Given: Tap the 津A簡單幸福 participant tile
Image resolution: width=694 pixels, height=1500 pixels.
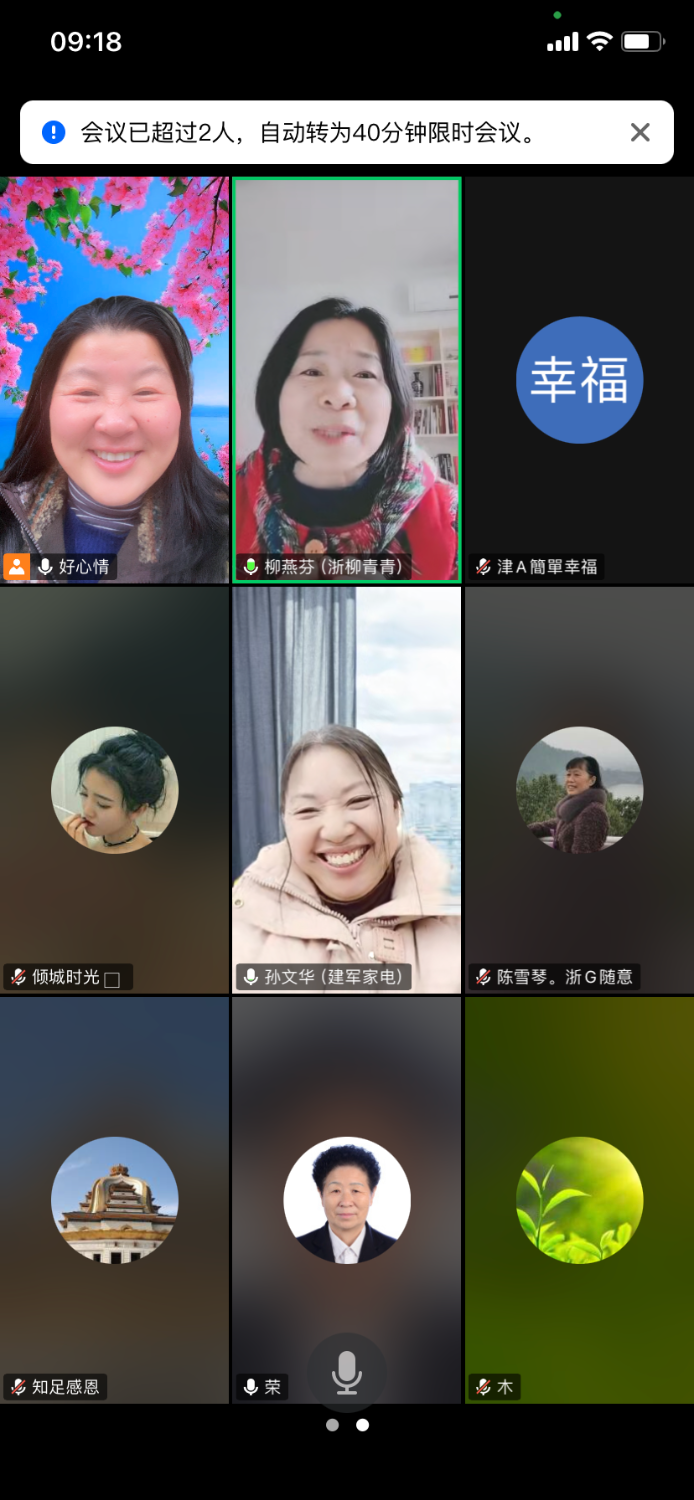Looking at the screenshot, I should 579,380.
